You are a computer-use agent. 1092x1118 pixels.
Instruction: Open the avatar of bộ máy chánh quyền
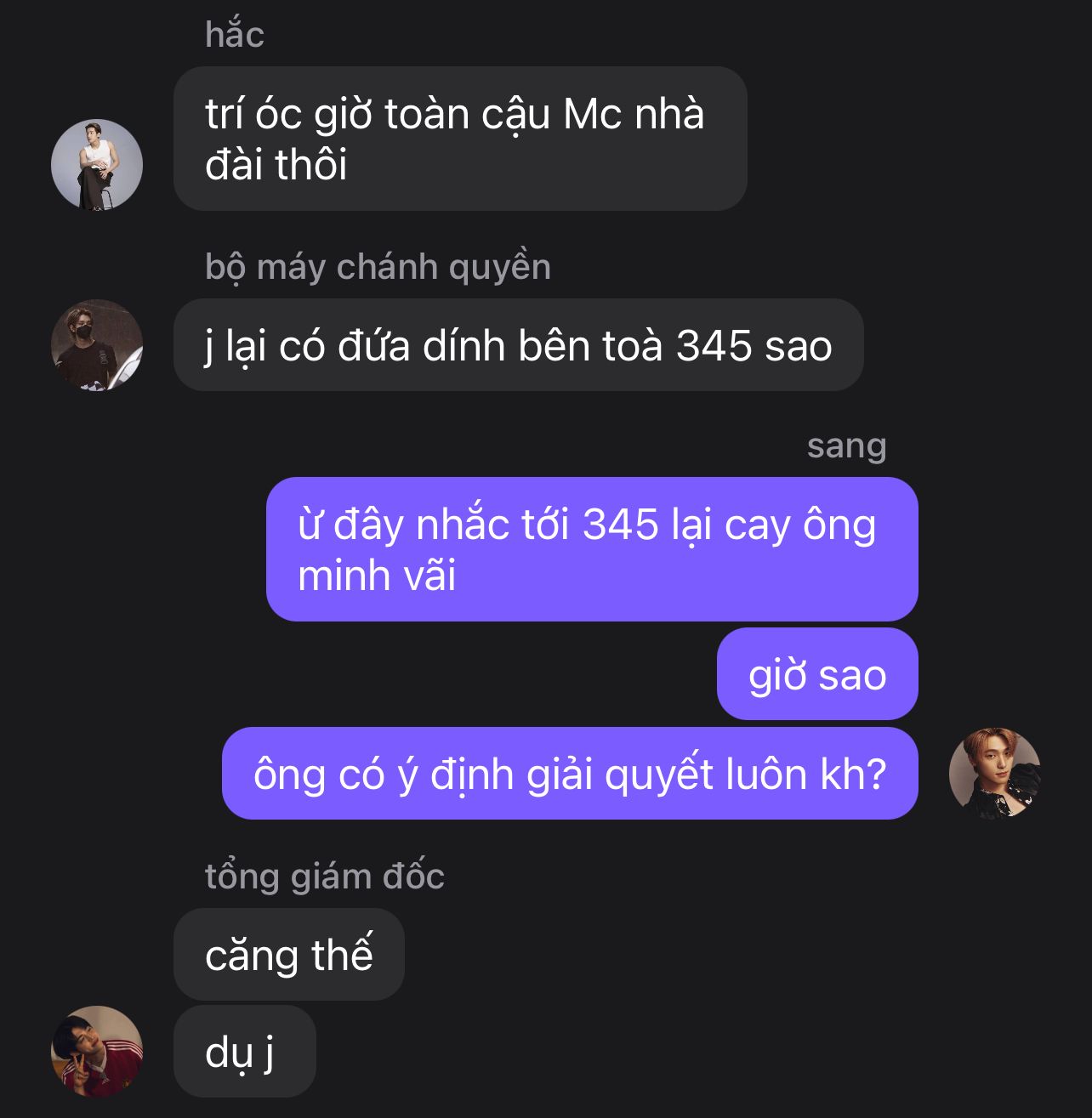click(x=97, y=344)
